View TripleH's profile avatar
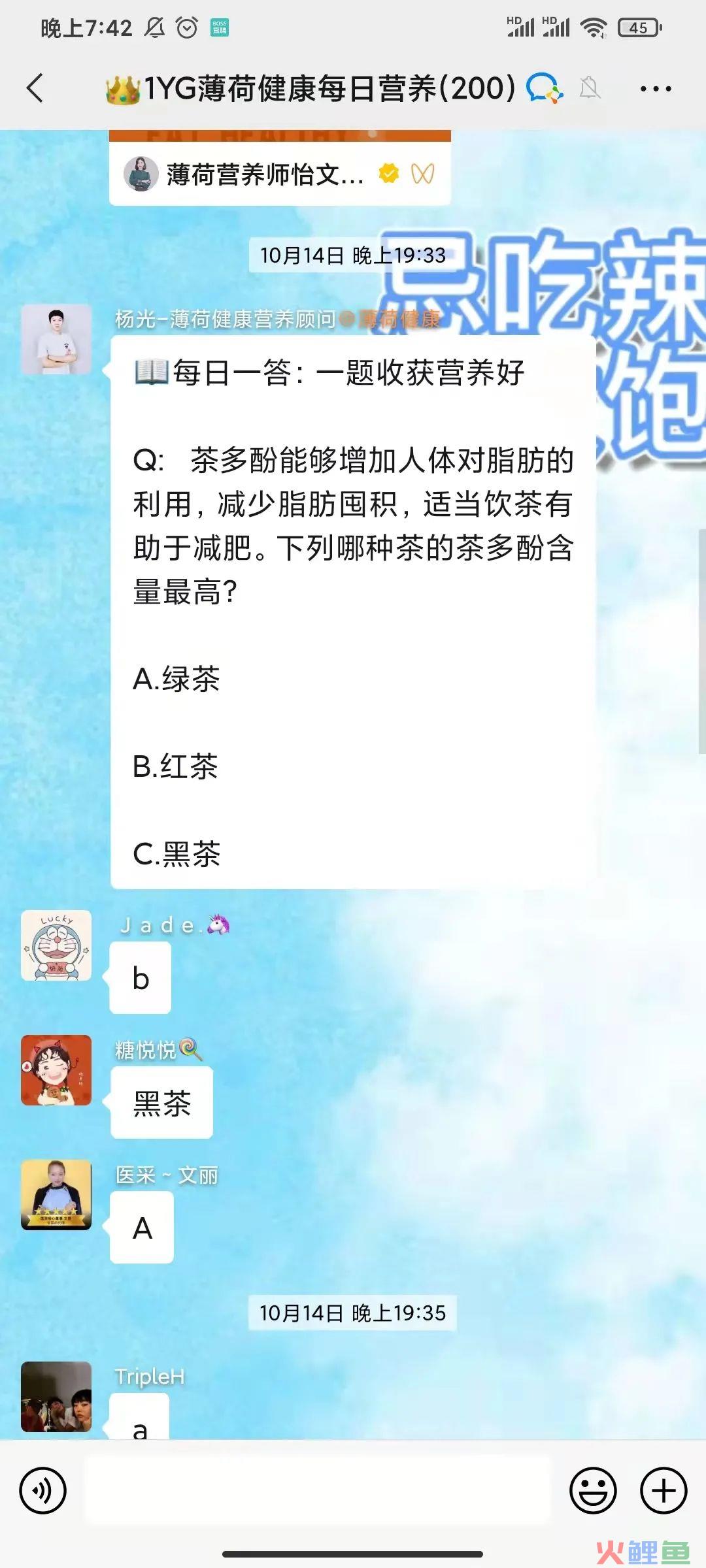 pyautogui.click(x=56, y=1396)
